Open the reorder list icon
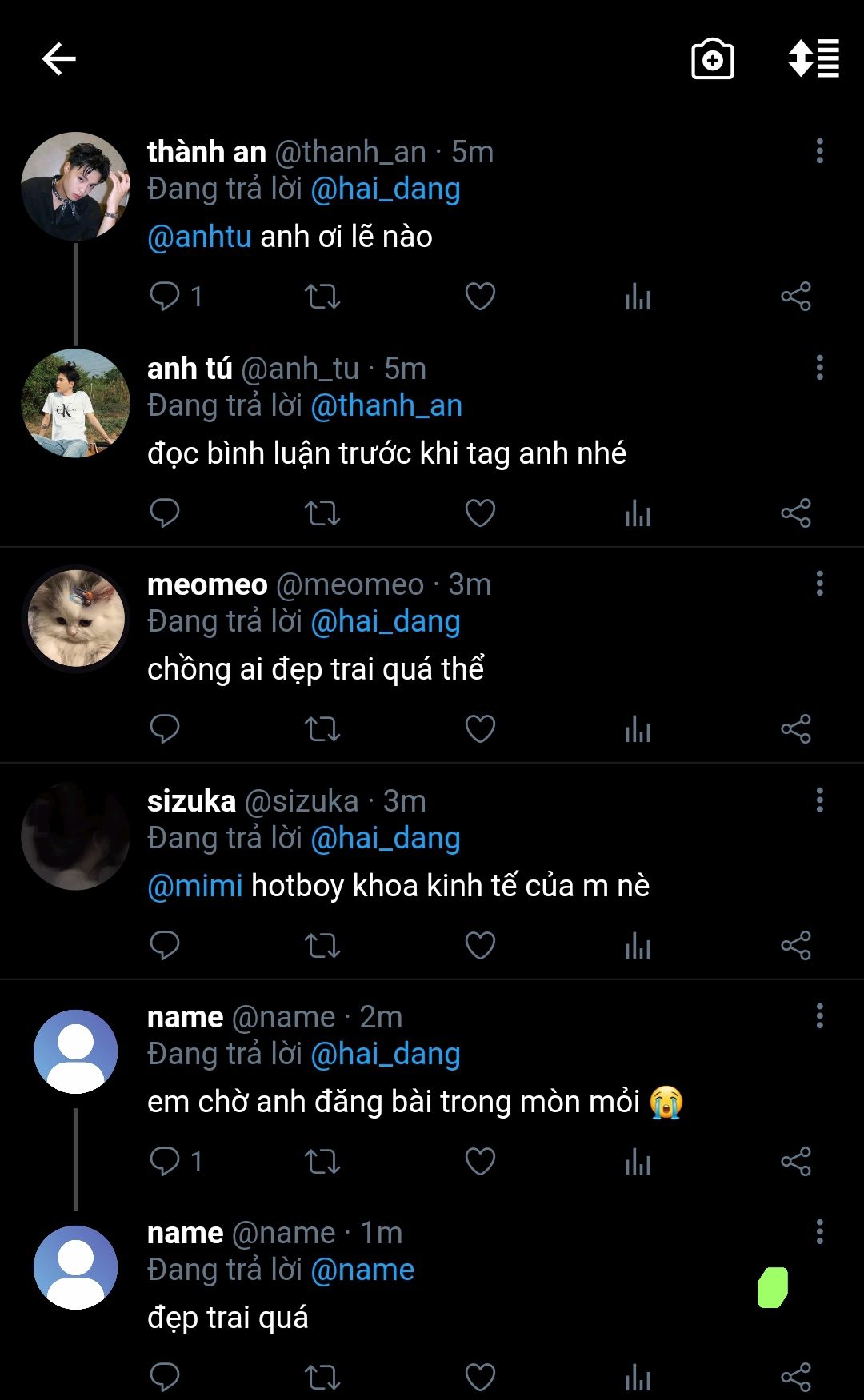 coord(814,58)
